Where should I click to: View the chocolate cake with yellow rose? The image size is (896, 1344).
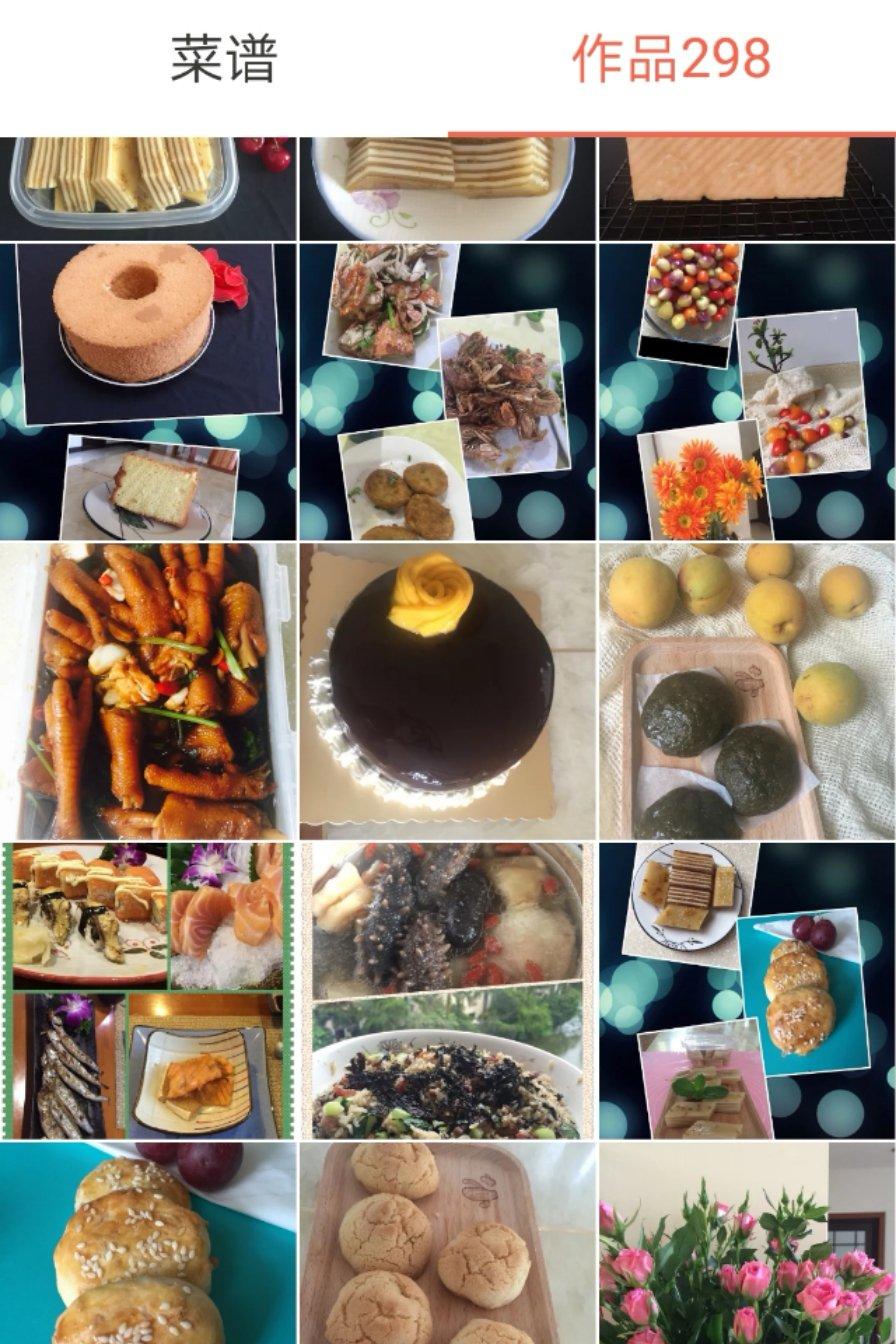click(447, 691)
